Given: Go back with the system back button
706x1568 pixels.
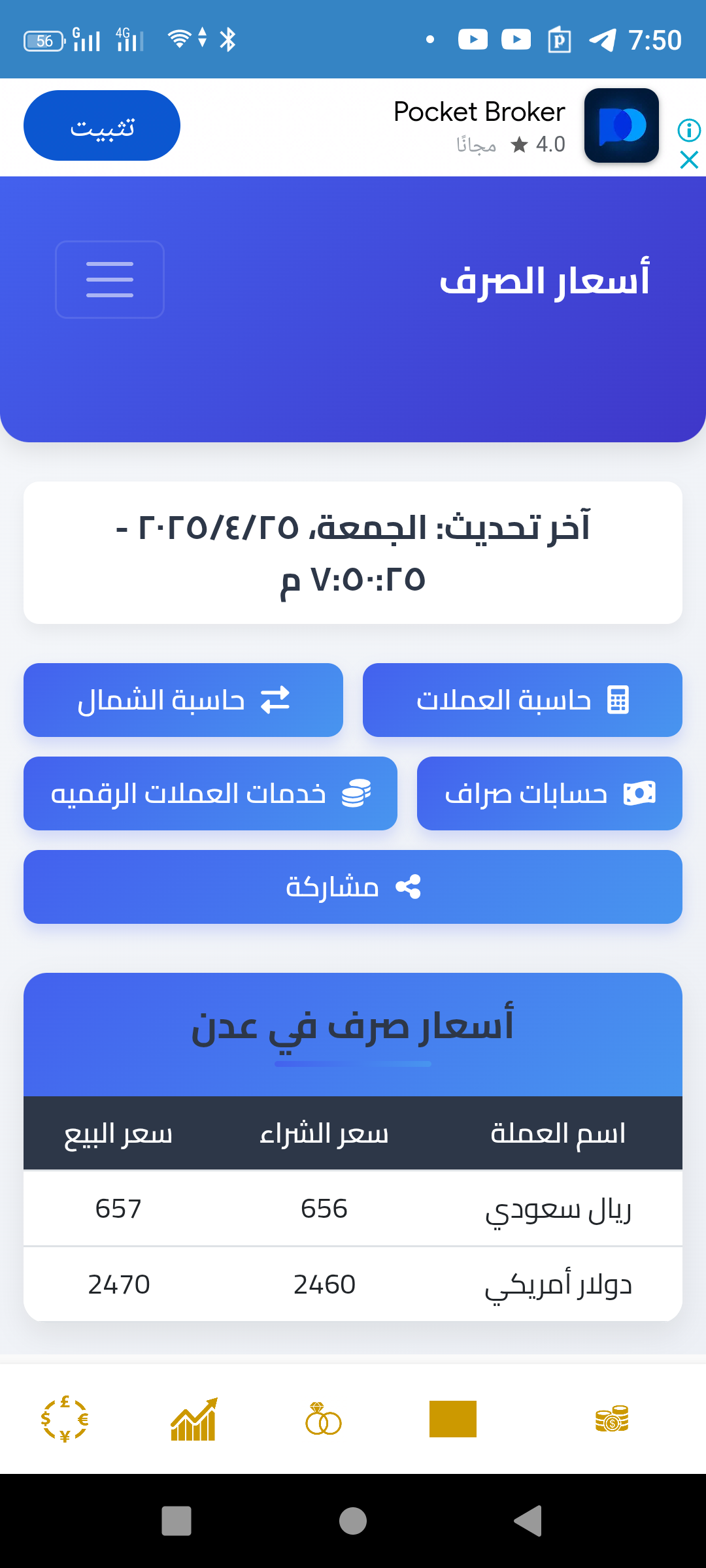Looking at the screenshot, I should tap(528, 1521).
